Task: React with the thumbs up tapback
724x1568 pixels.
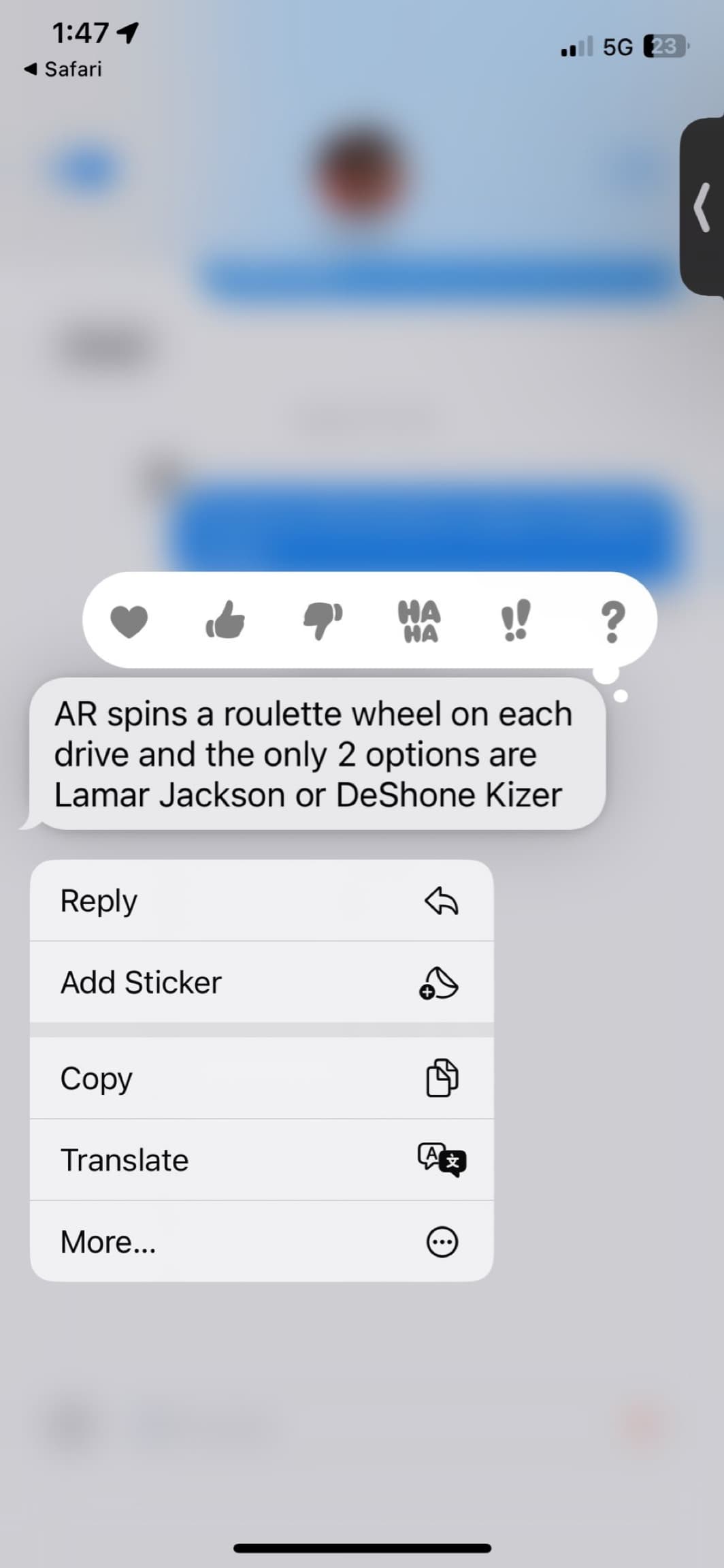Action: 225,620
